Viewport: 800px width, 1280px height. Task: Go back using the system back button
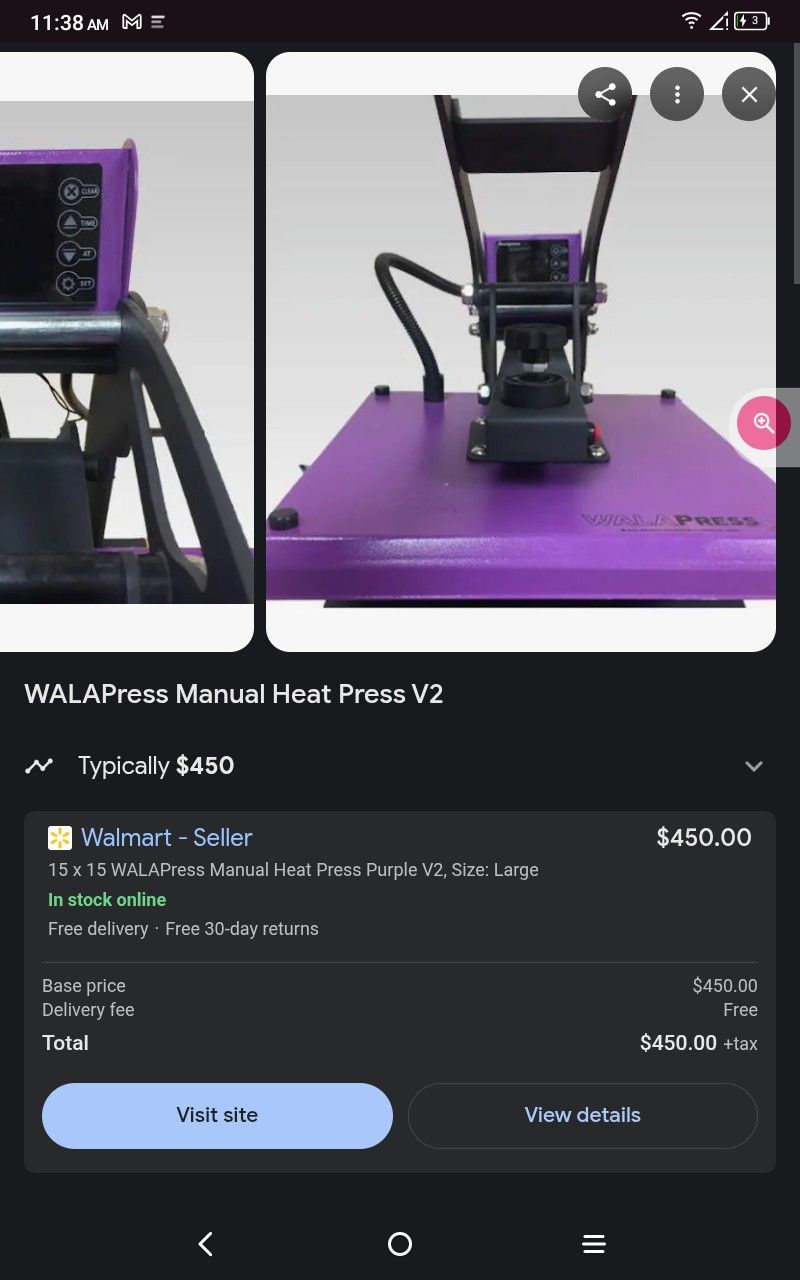pyautogui.click(x=206, y=1244)
